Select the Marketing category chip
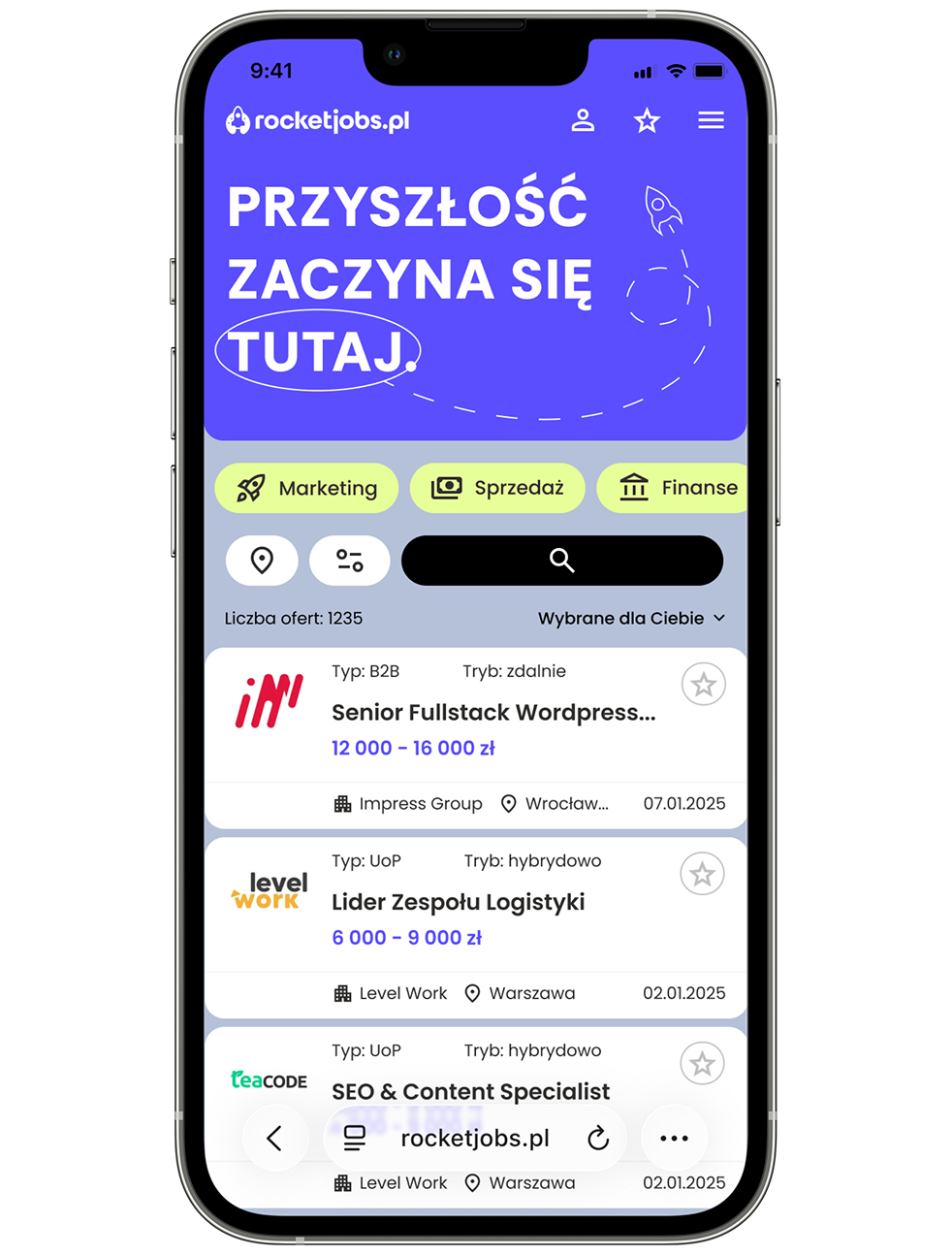The image size is (952, 1255). (306, 488)
